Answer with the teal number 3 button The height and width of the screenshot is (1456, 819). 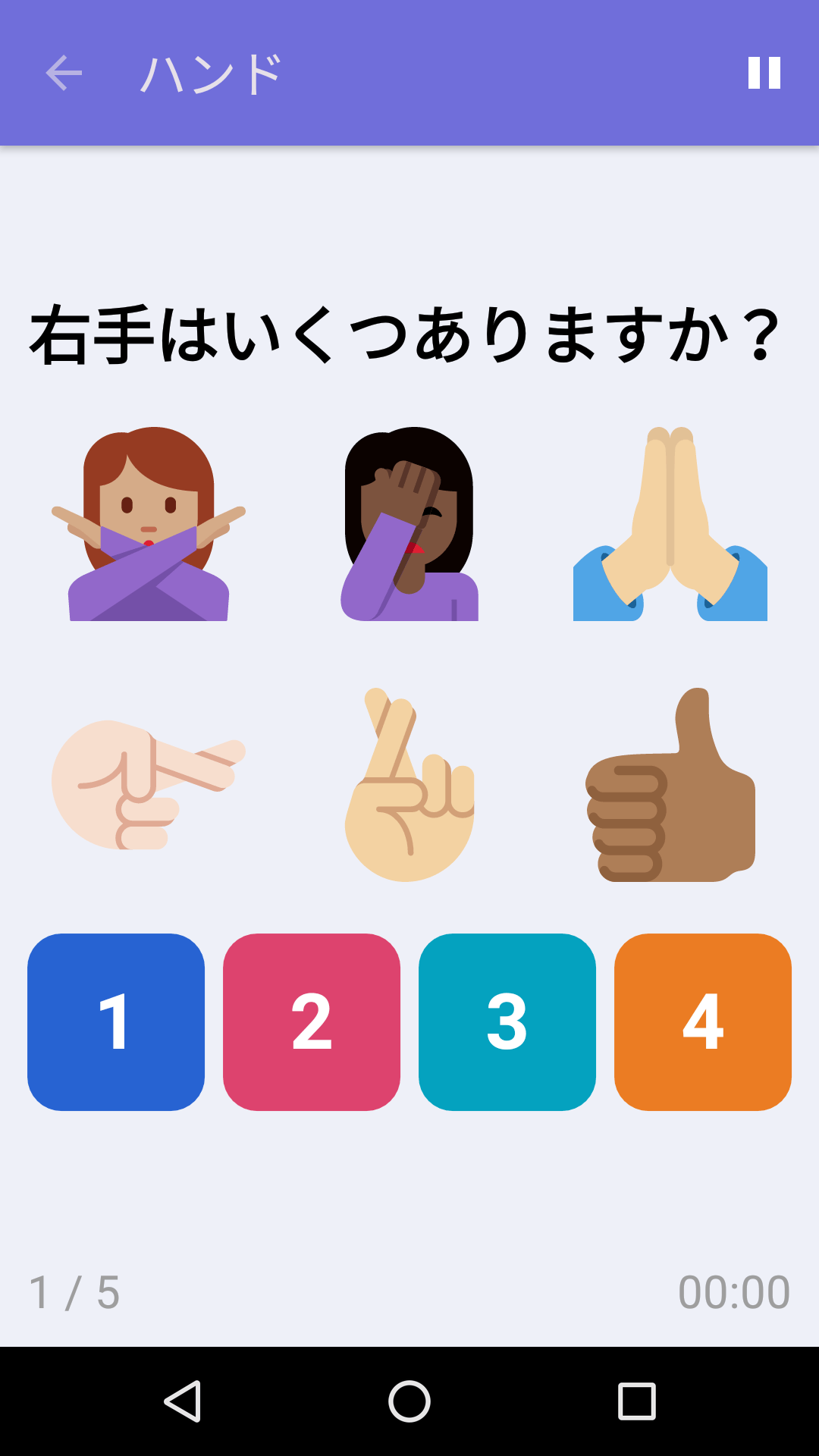point(507,1022)
